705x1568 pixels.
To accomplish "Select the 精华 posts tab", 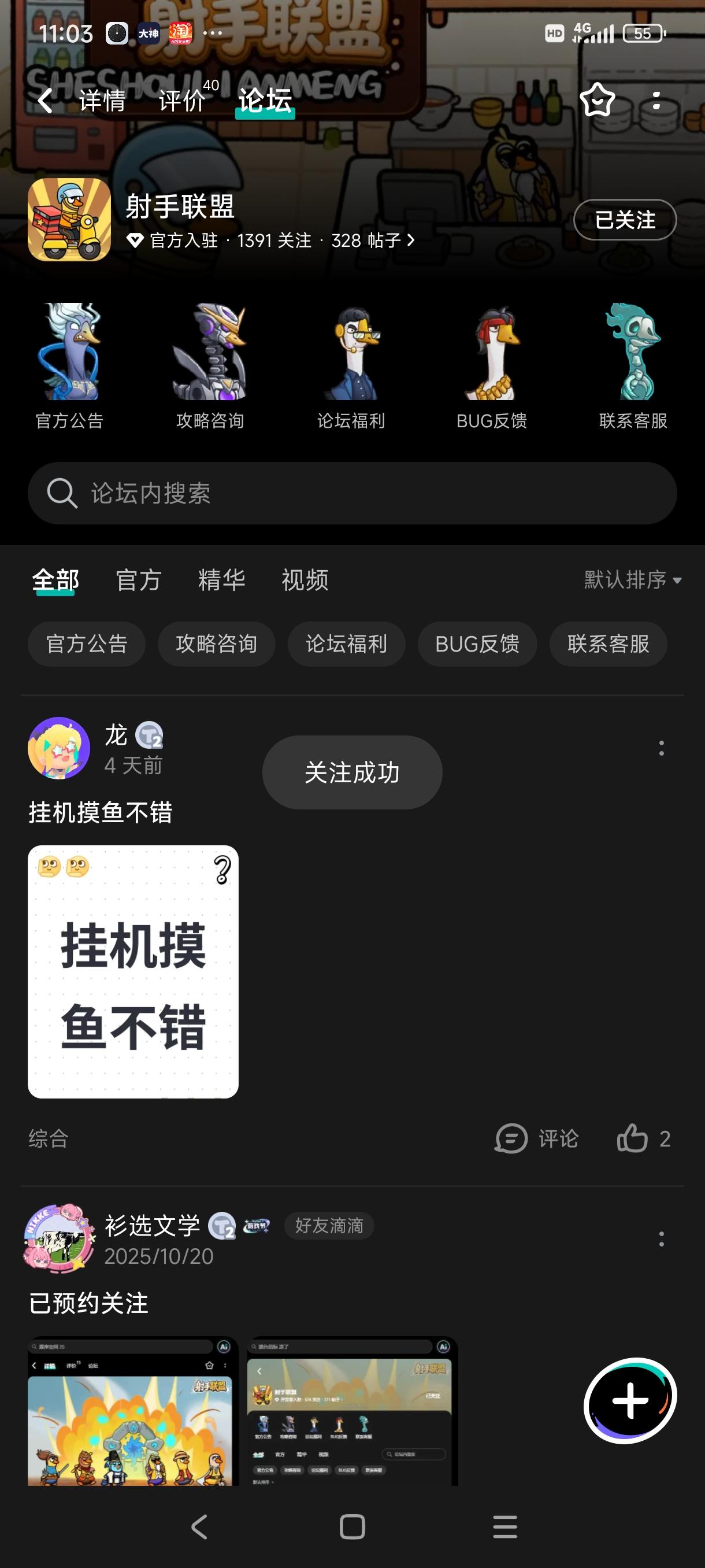I will tap(222, 580).
